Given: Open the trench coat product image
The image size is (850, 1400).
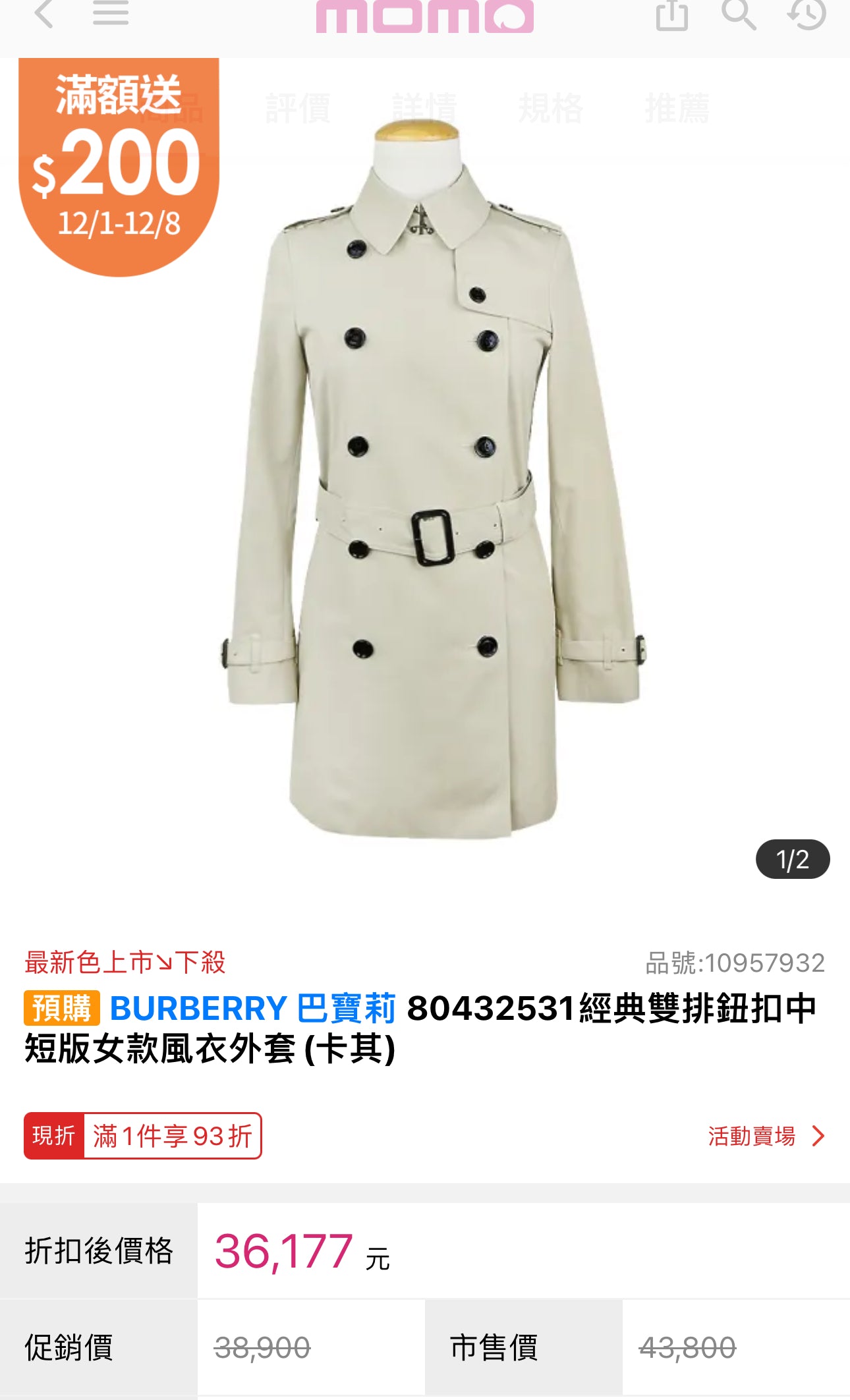Looking at the screenshot, I should [432, 481].
